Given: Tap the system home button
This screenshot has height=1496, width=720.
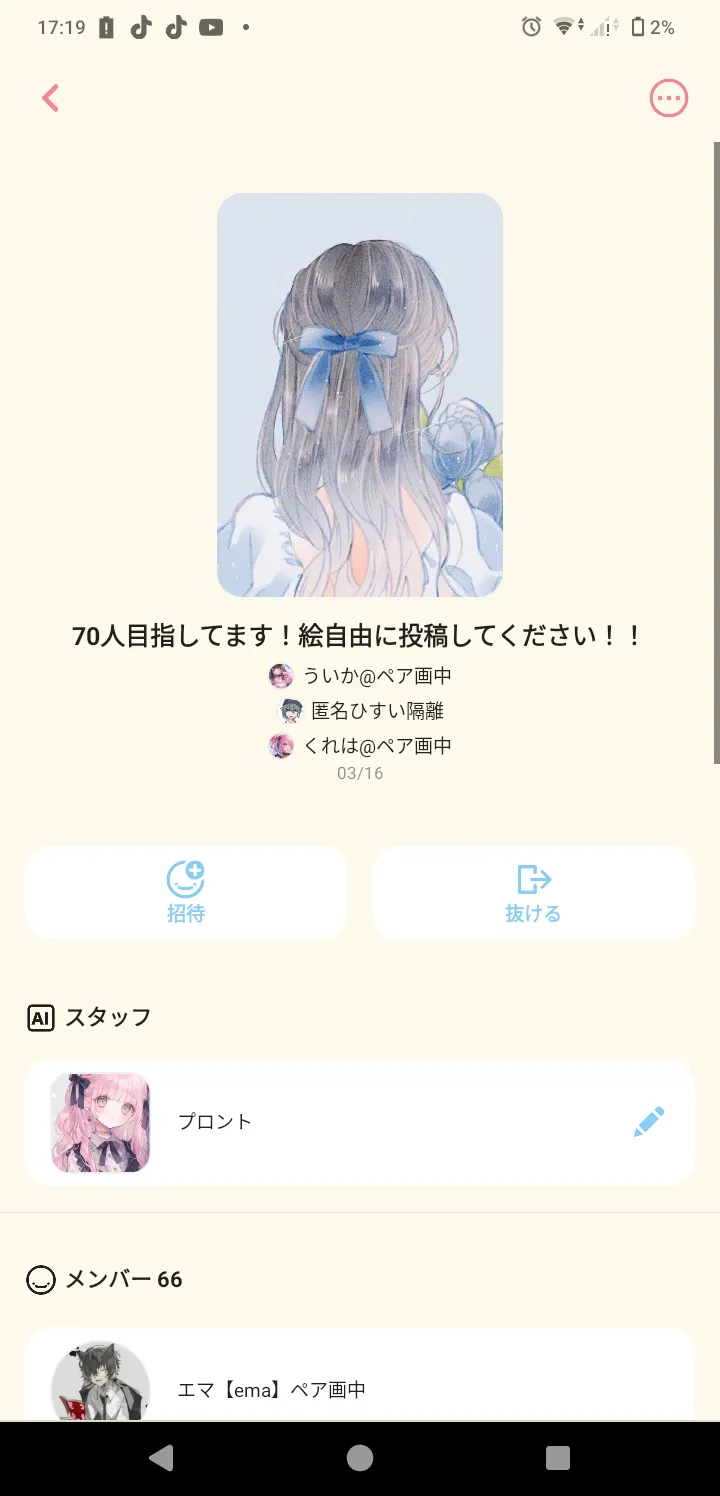Looking at the screenshot, I should (x=360, y=1458).
